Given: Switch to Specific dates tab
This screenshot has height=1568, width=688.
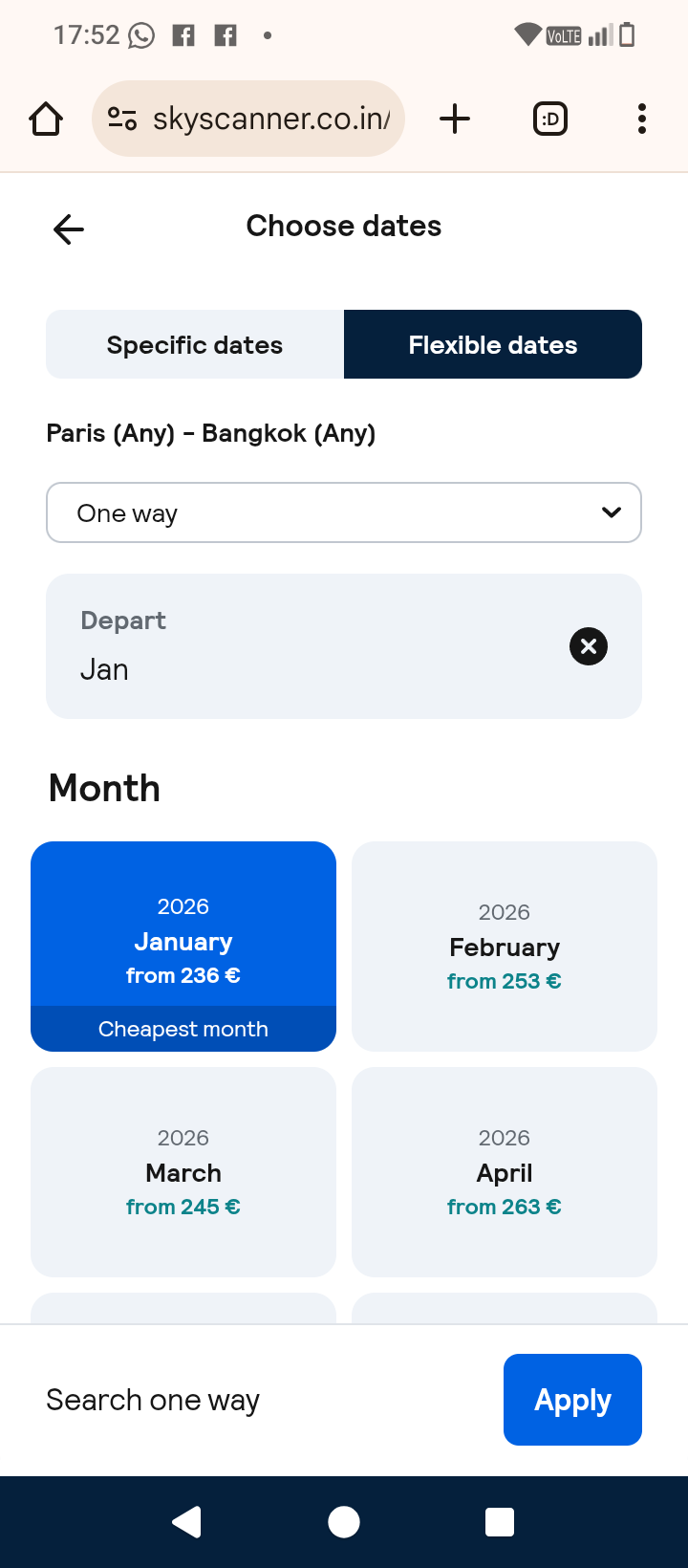Looking at the screenshot, I should (x=195, y=344).
